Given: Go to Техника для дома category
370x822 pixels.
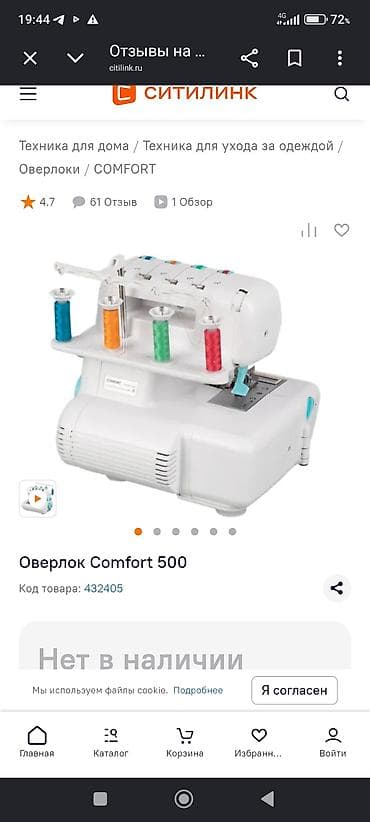Looking at the screenshot, I should click(74, 146).
